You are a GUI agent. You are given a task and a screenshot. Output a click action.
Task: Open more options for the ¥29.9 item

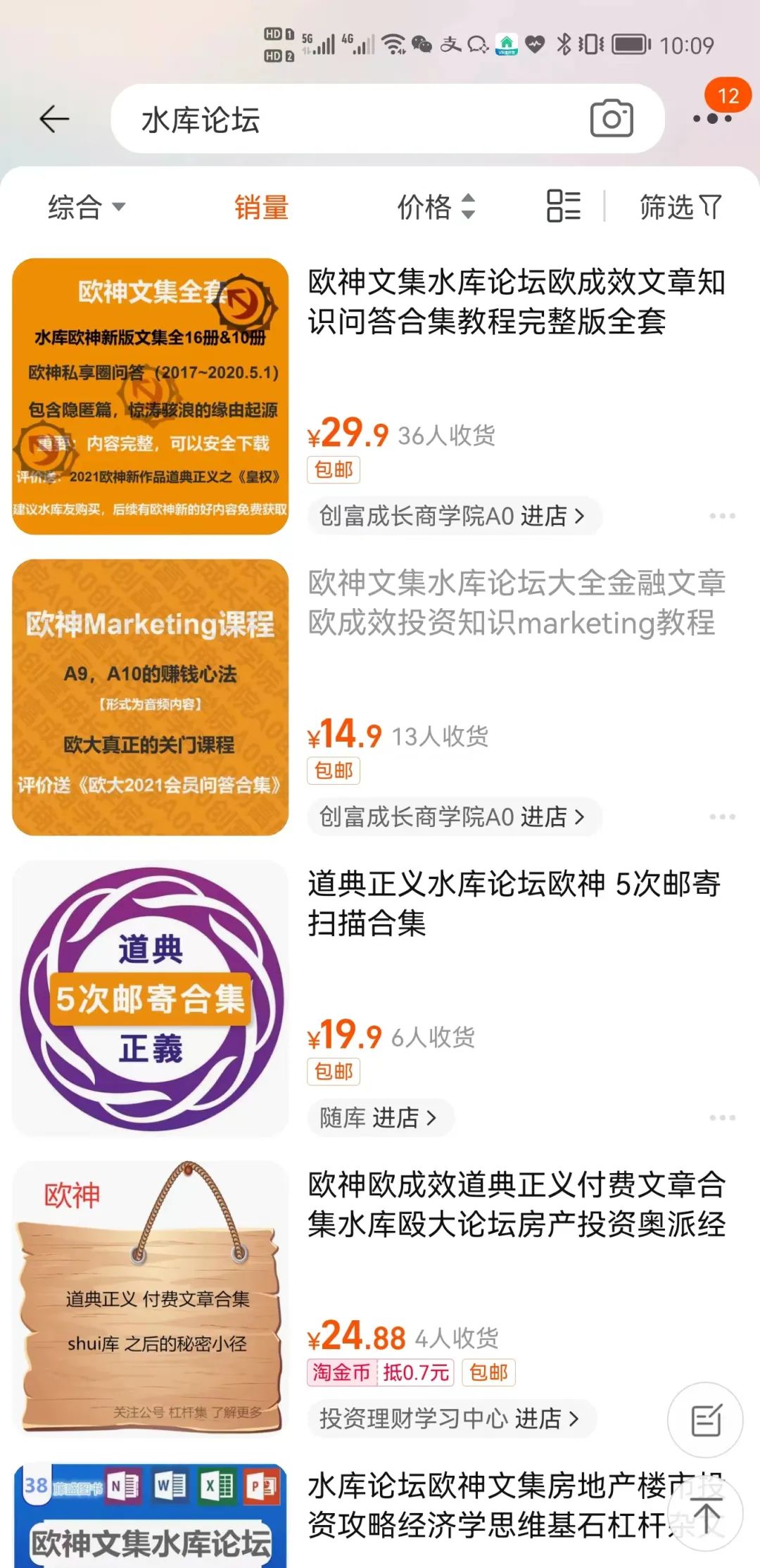pos(722,516)
